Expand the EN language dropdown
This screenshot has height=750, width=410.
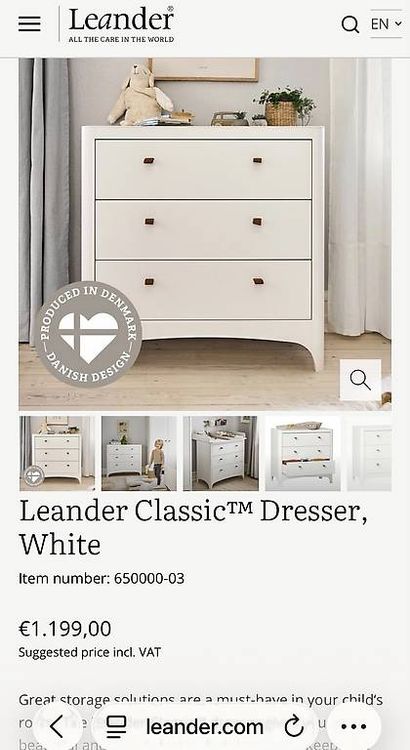tap(386, 23)
